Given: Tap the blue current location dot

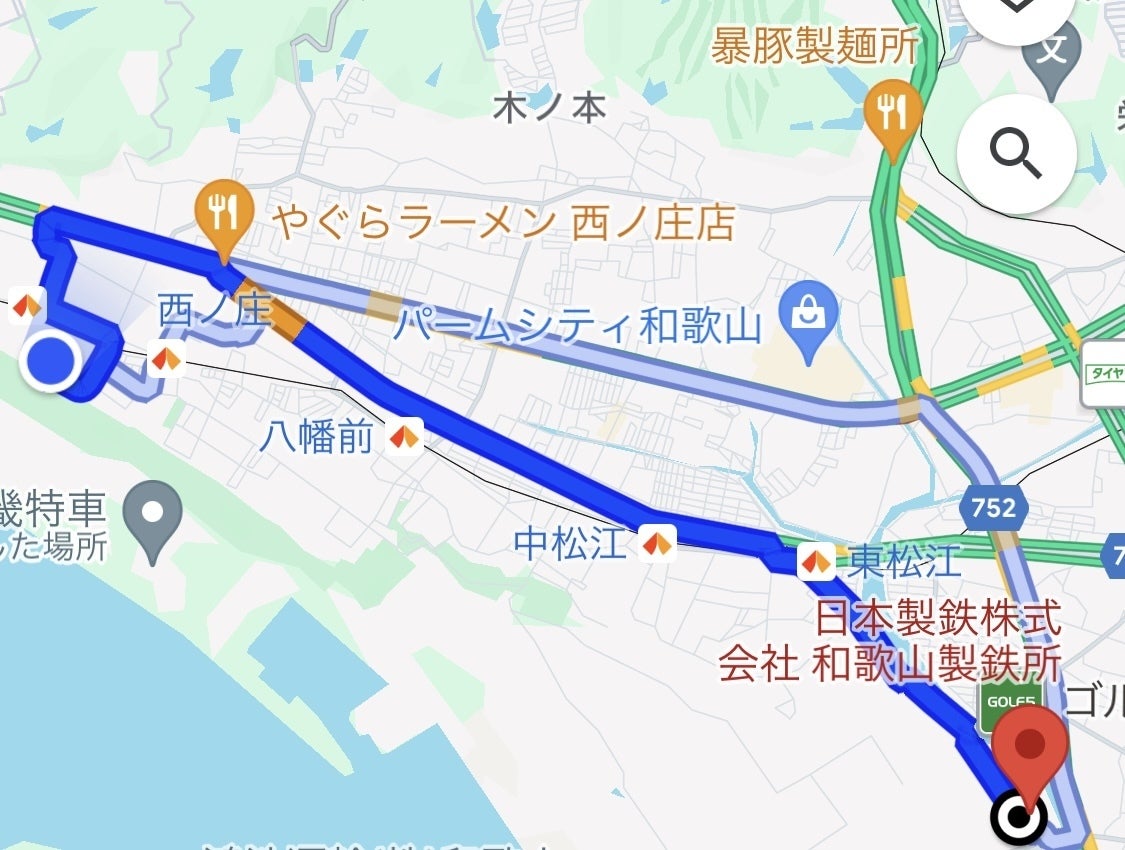Looking at the screenshot, I should [49, 362].
